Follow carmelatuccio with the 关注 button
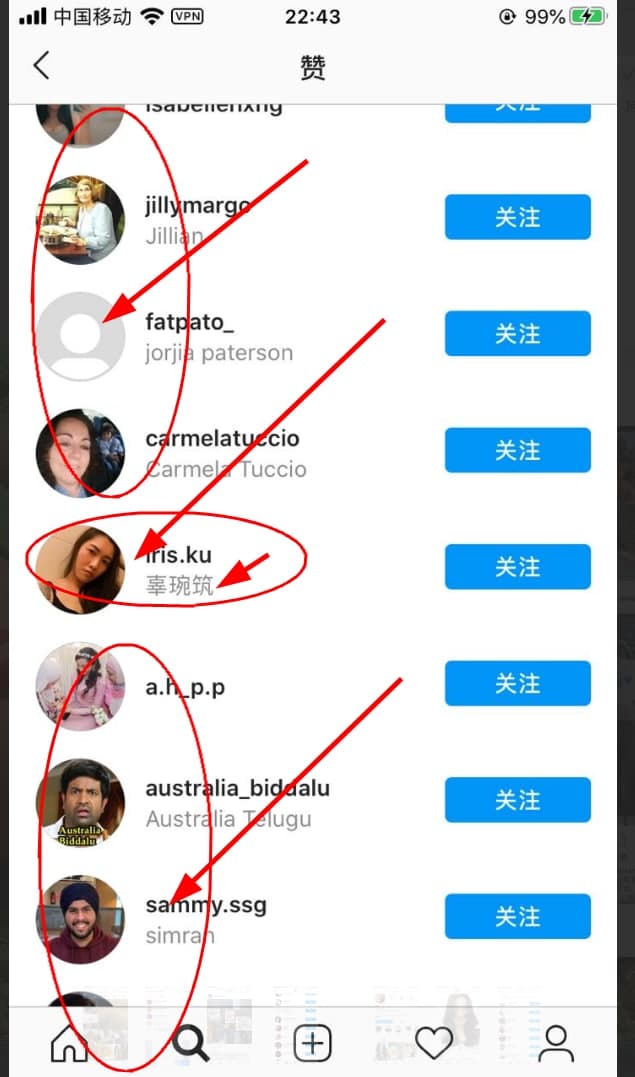 click(517, 450)
